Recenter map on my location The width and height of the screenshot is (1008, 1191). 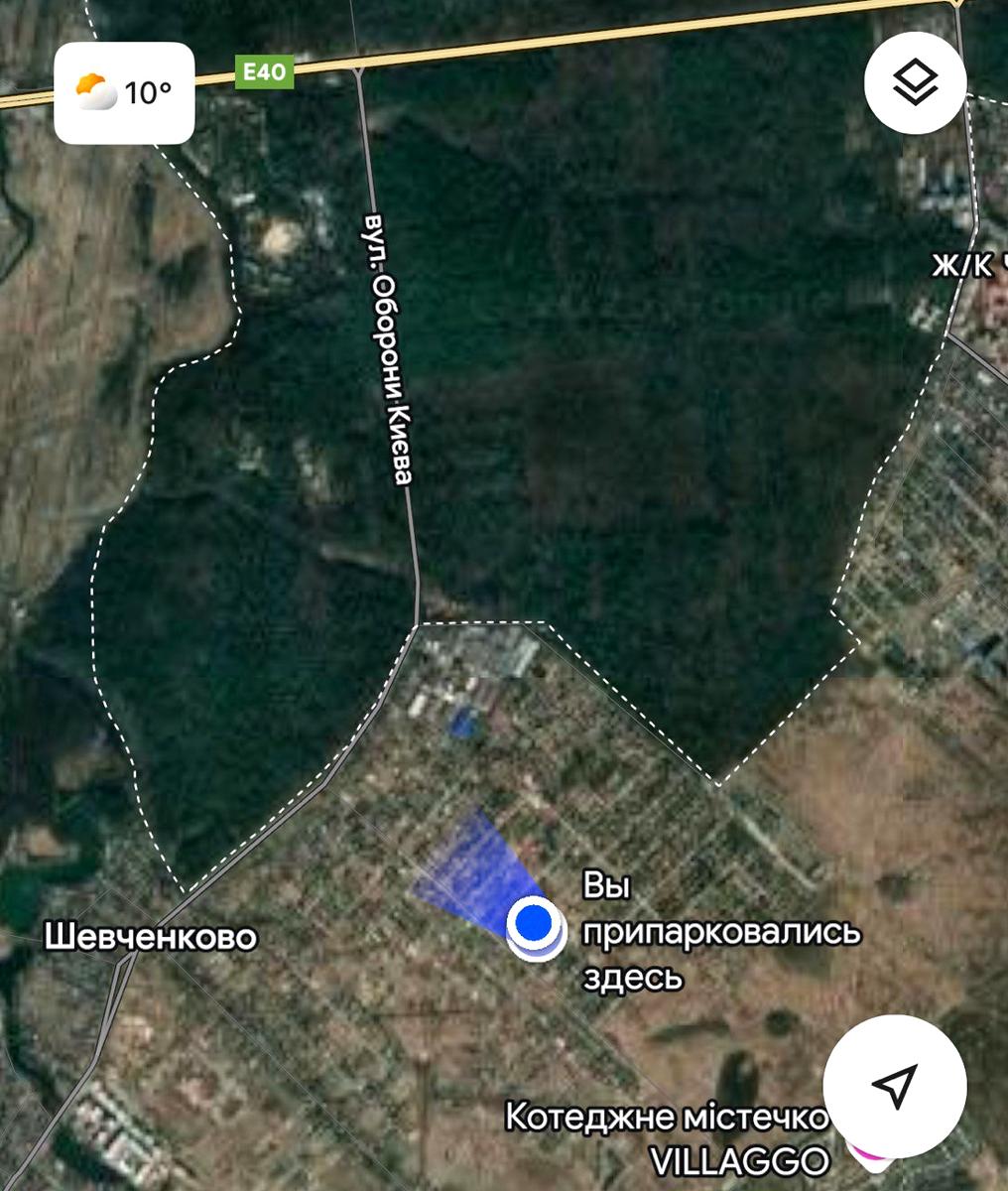coord(895,1086)
